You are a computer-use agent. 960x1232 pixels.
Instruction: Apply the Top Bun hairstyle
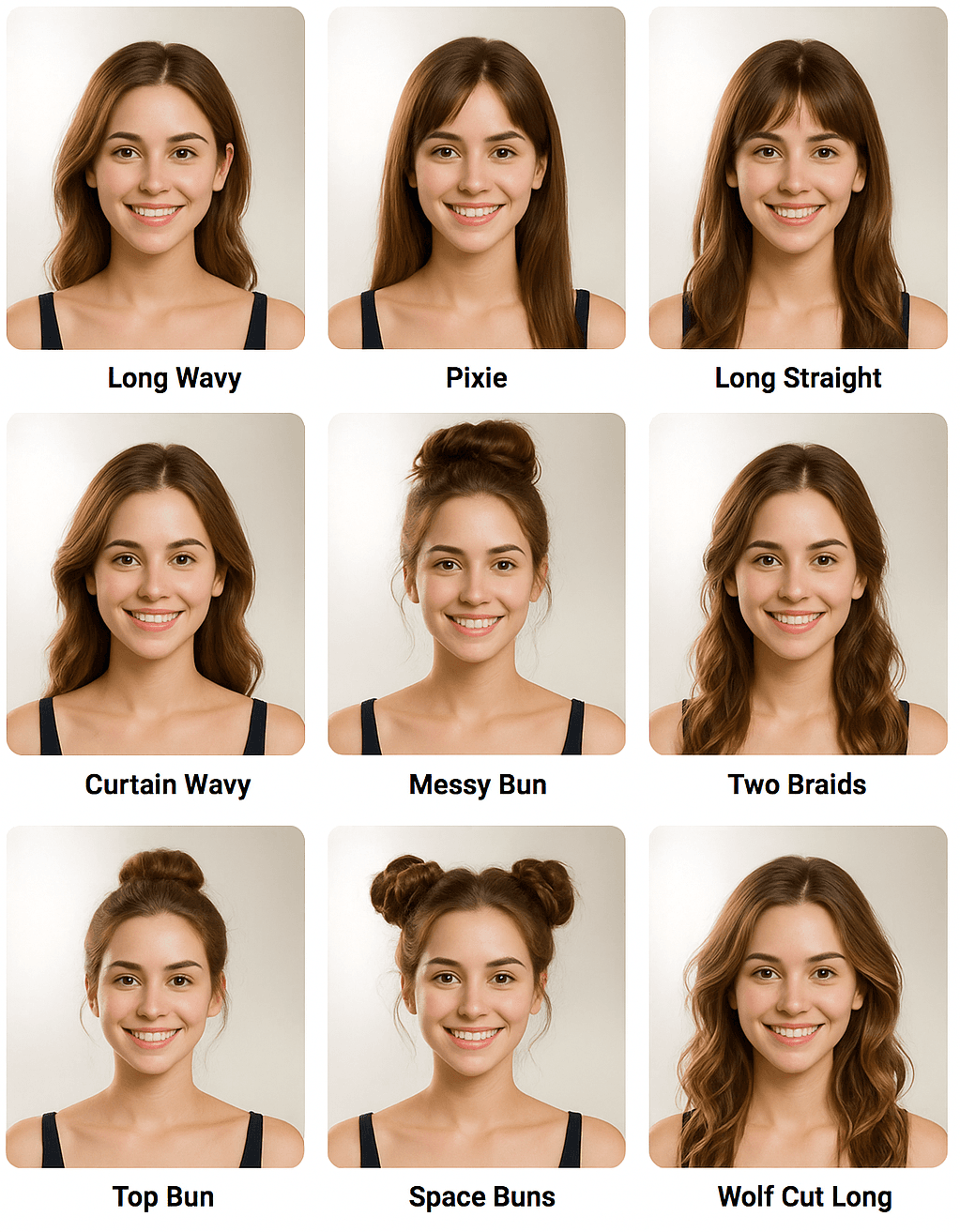(156, 996)
